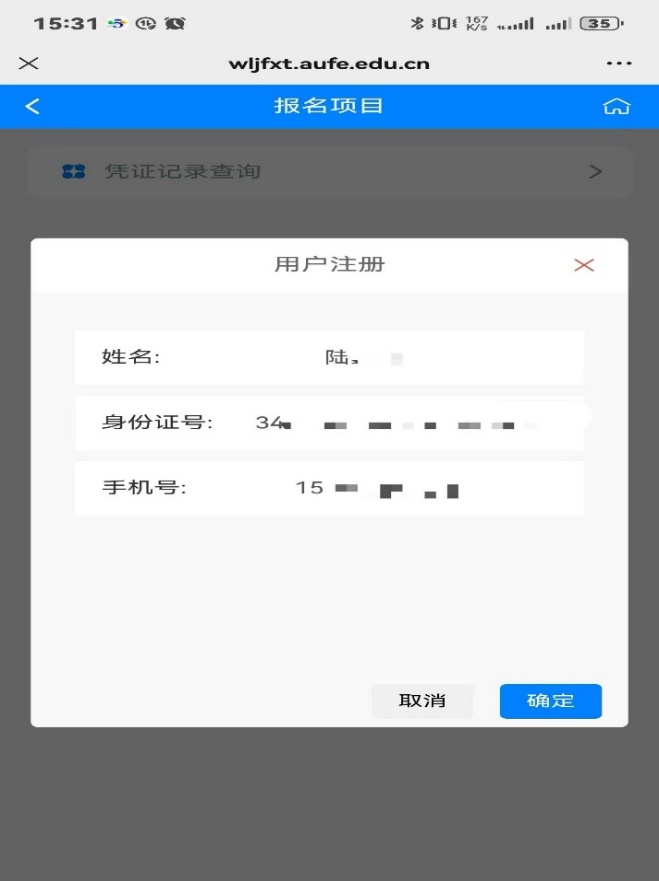Dismiss the 用户注册 dialog with red X
Screen dimensions: 659x881
click(x=584, y=265)
